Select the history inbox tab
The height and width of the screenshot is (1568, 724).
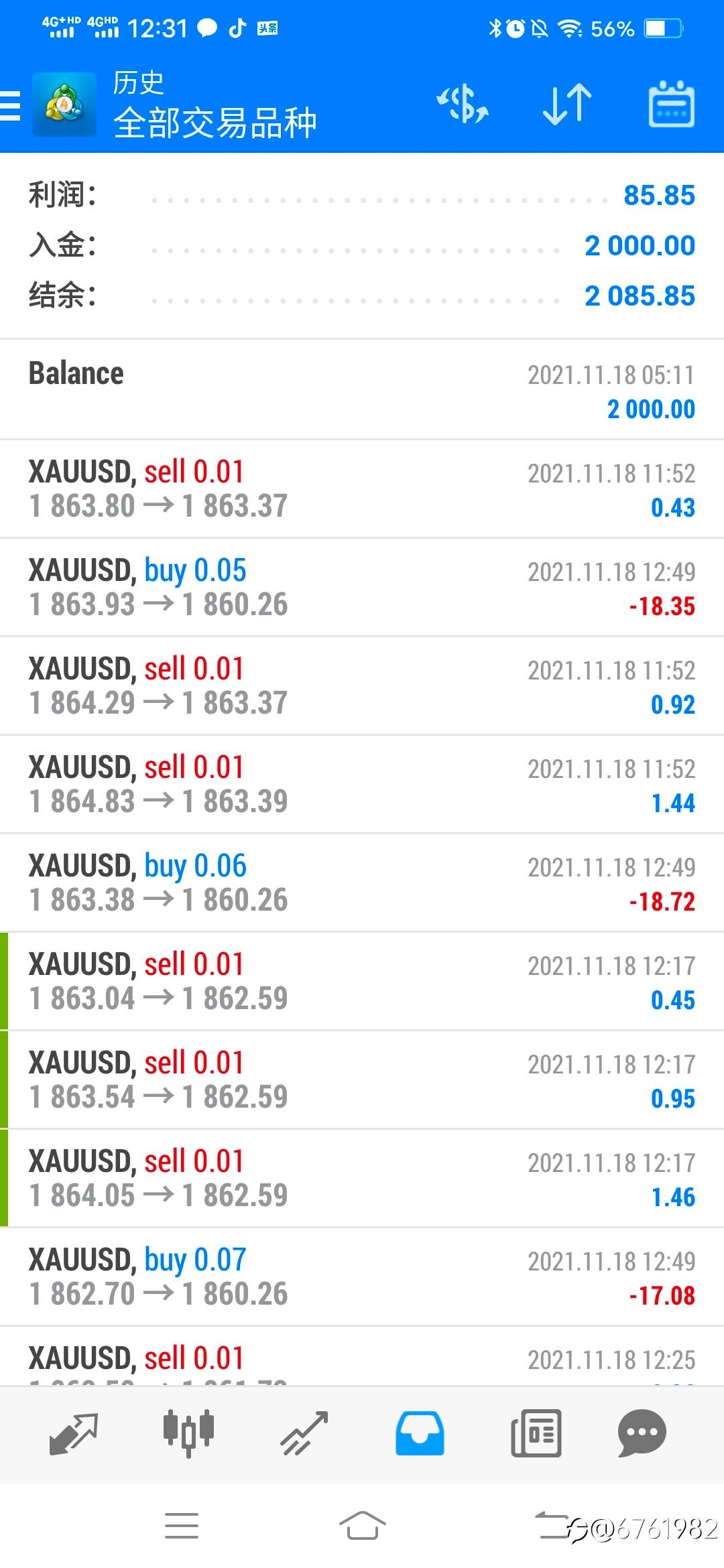tap(420, 1433)
